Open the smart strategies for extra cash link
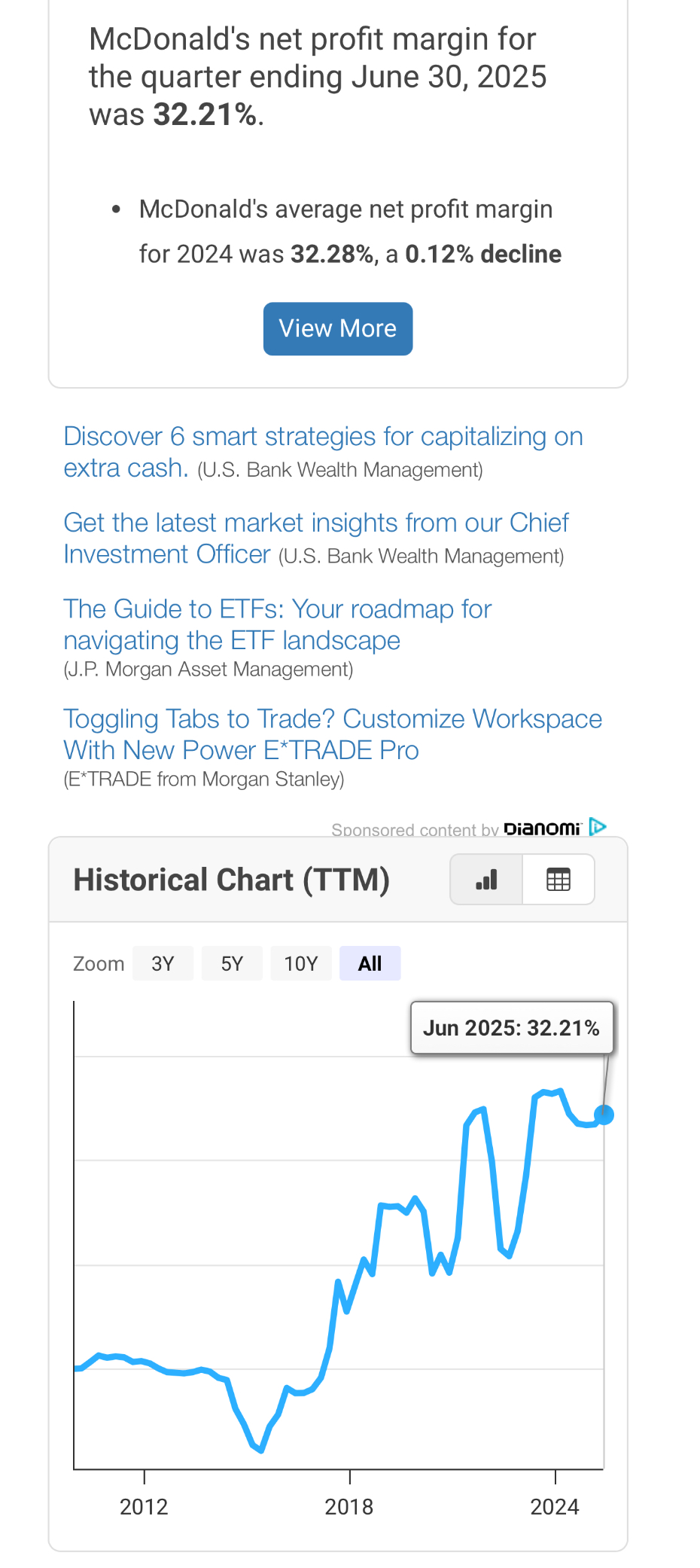 323,452
